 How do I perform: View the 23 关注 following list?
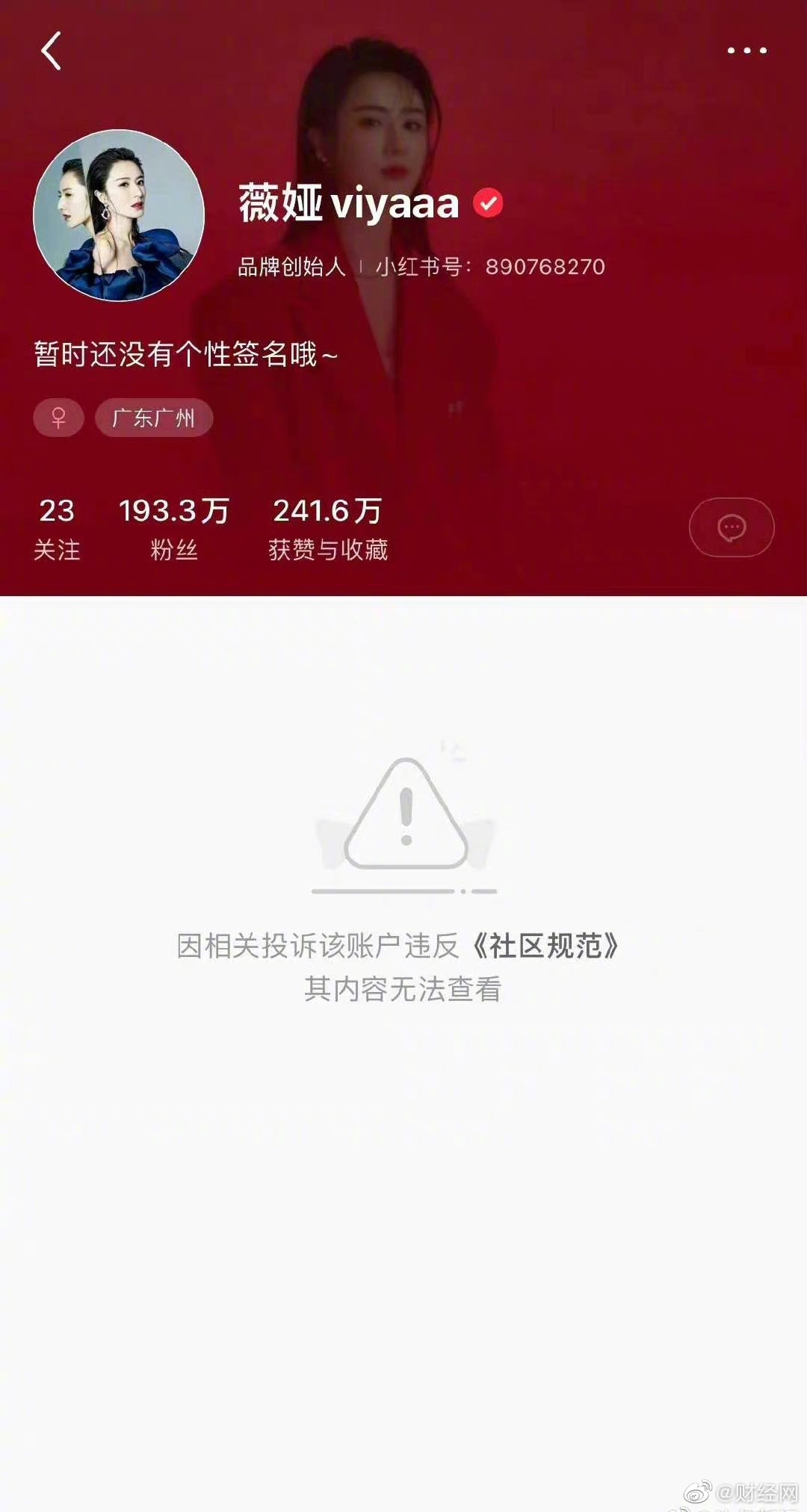click(57, 528)
